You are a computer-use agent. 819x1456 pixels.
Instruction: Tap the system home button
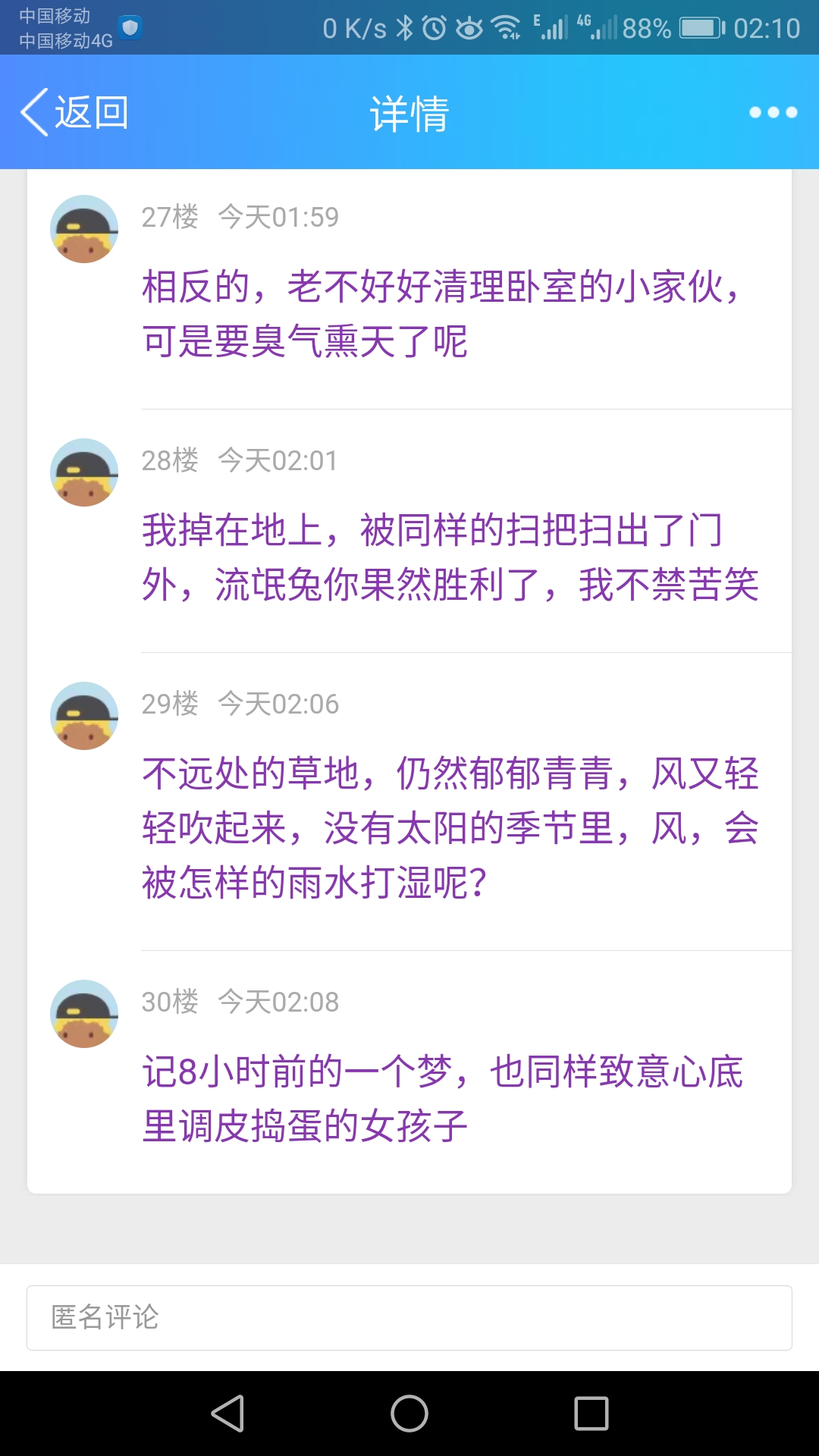click(x=409, y=1414)
